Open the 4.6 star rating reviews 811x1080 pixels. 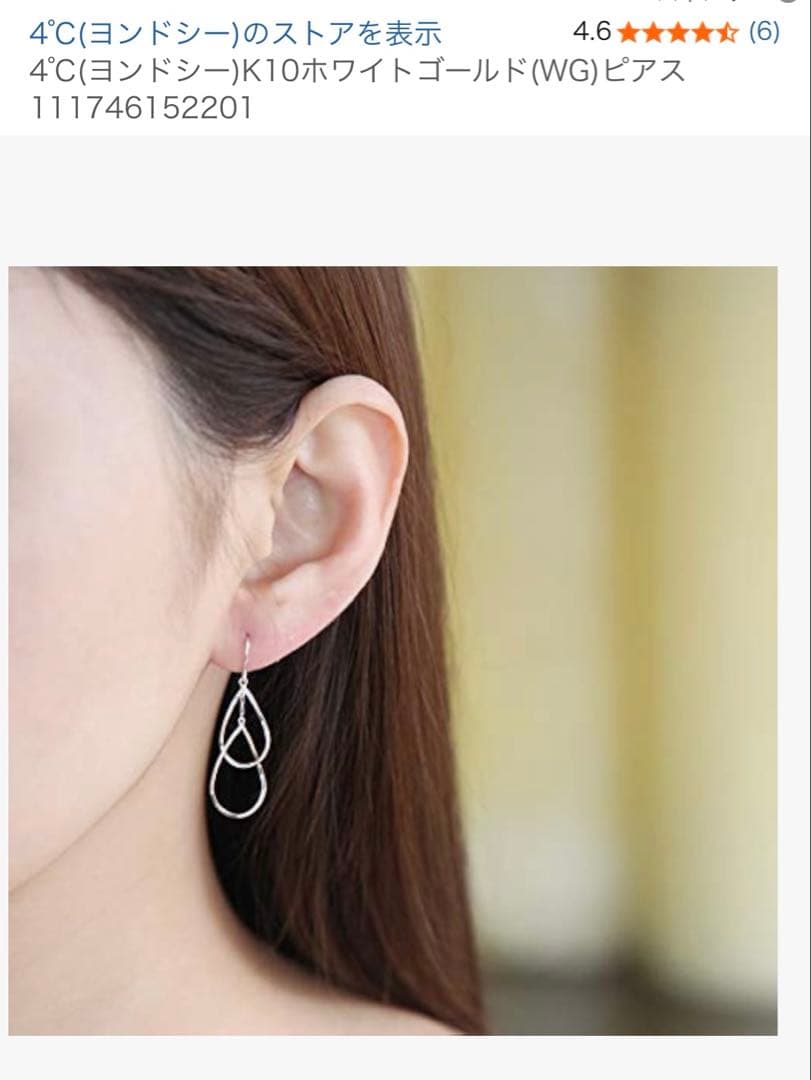(677, 32)
